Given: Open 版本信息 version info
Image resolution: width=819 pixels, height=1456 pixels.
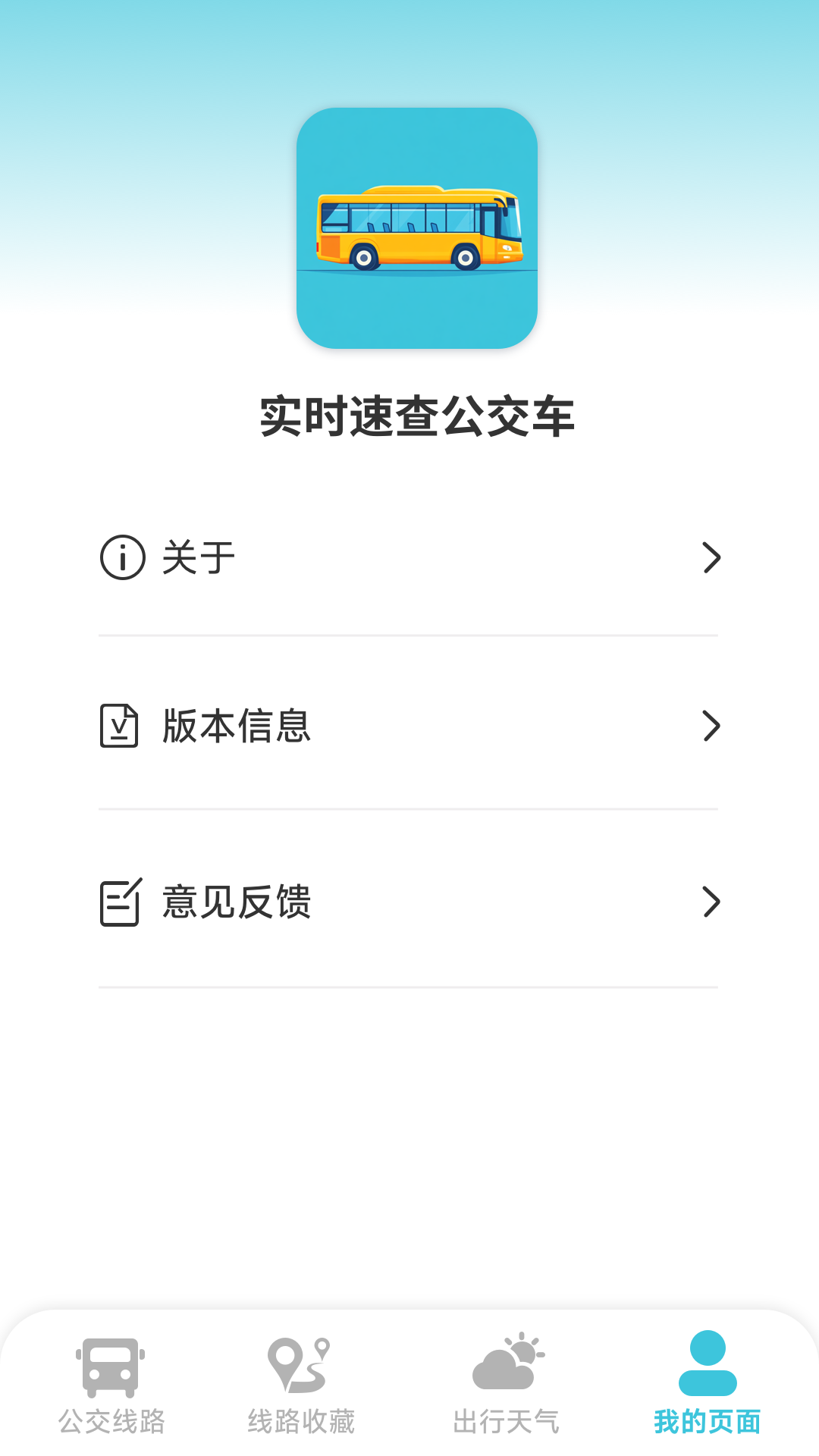Looking at the screenshot, I should 408,726.
